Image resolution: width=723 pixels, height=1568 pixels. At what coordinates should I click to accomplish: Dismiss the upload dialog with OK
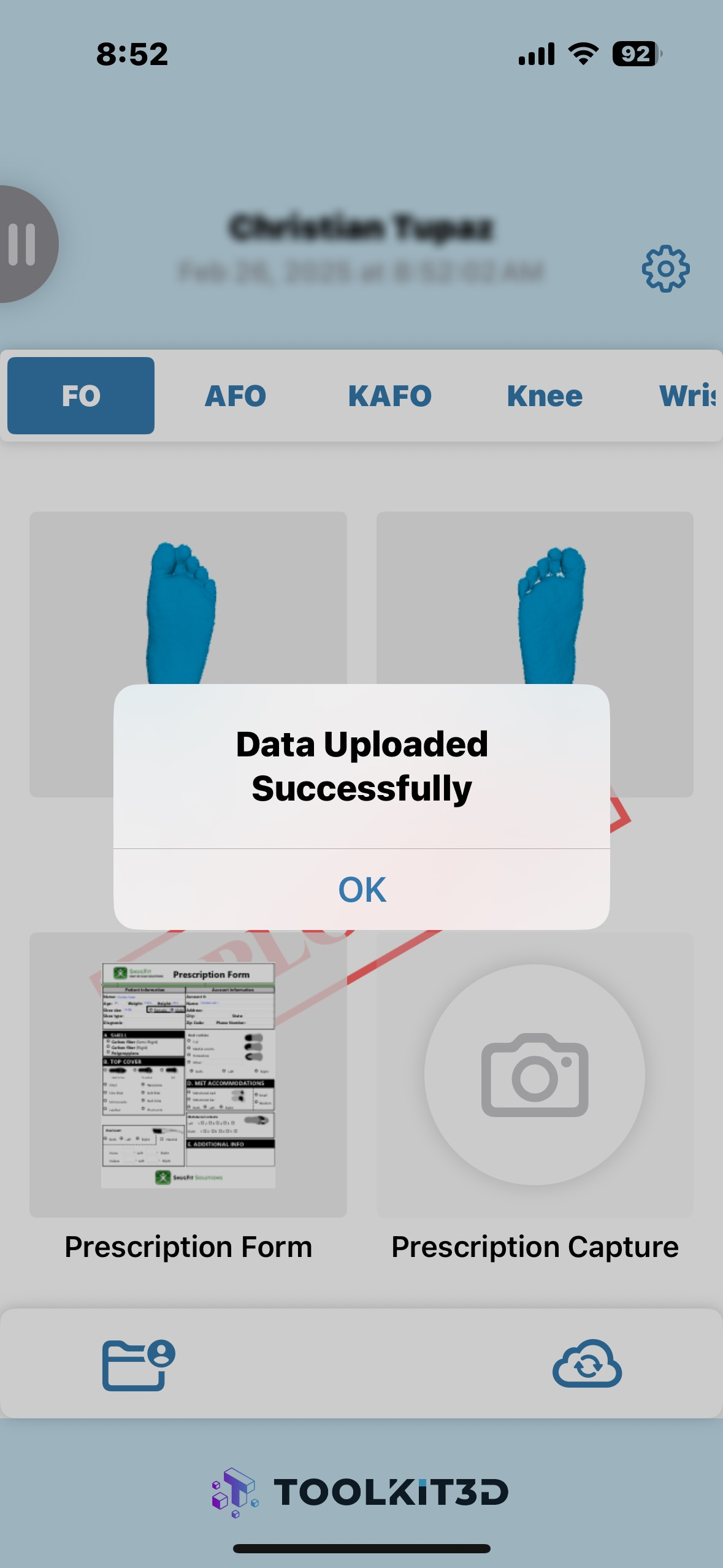pyautogui.click(x=362, y=889)
